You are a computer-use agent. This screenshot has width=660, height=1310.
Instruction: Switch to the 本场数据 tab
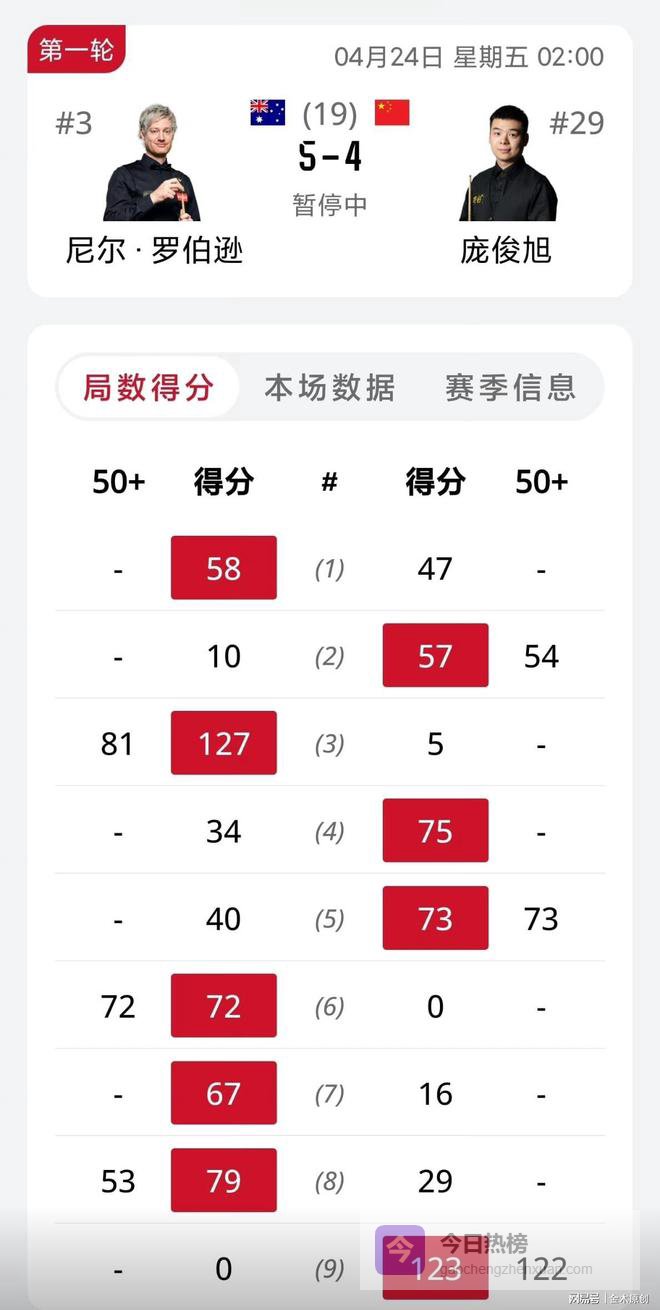tap(329, 388)
